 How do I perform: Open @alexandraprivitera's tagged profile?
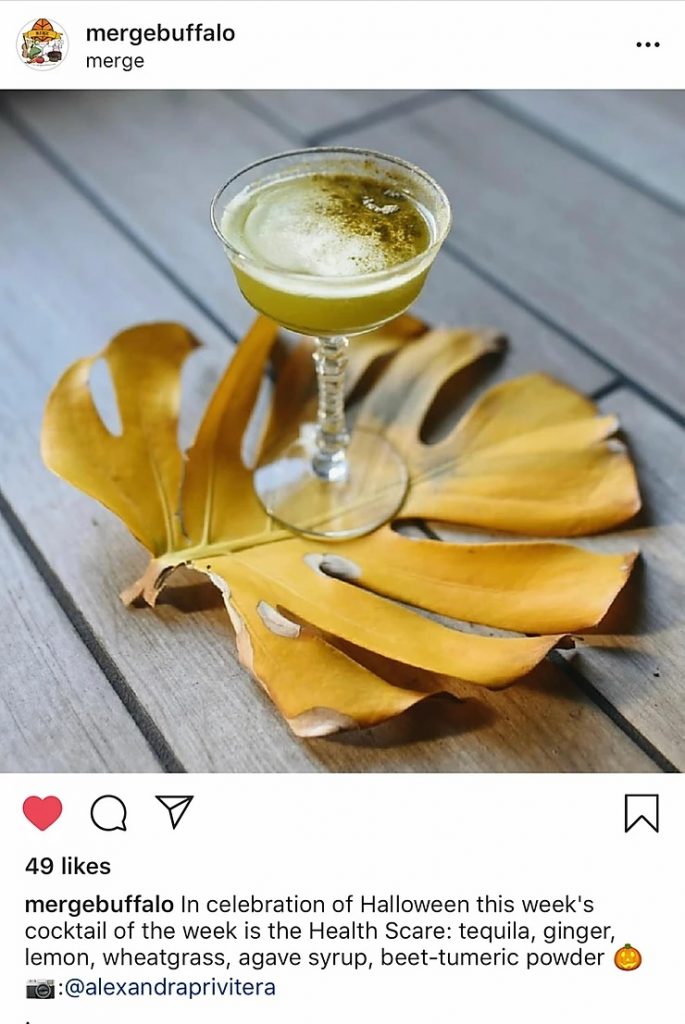click(x=170, y=988)
